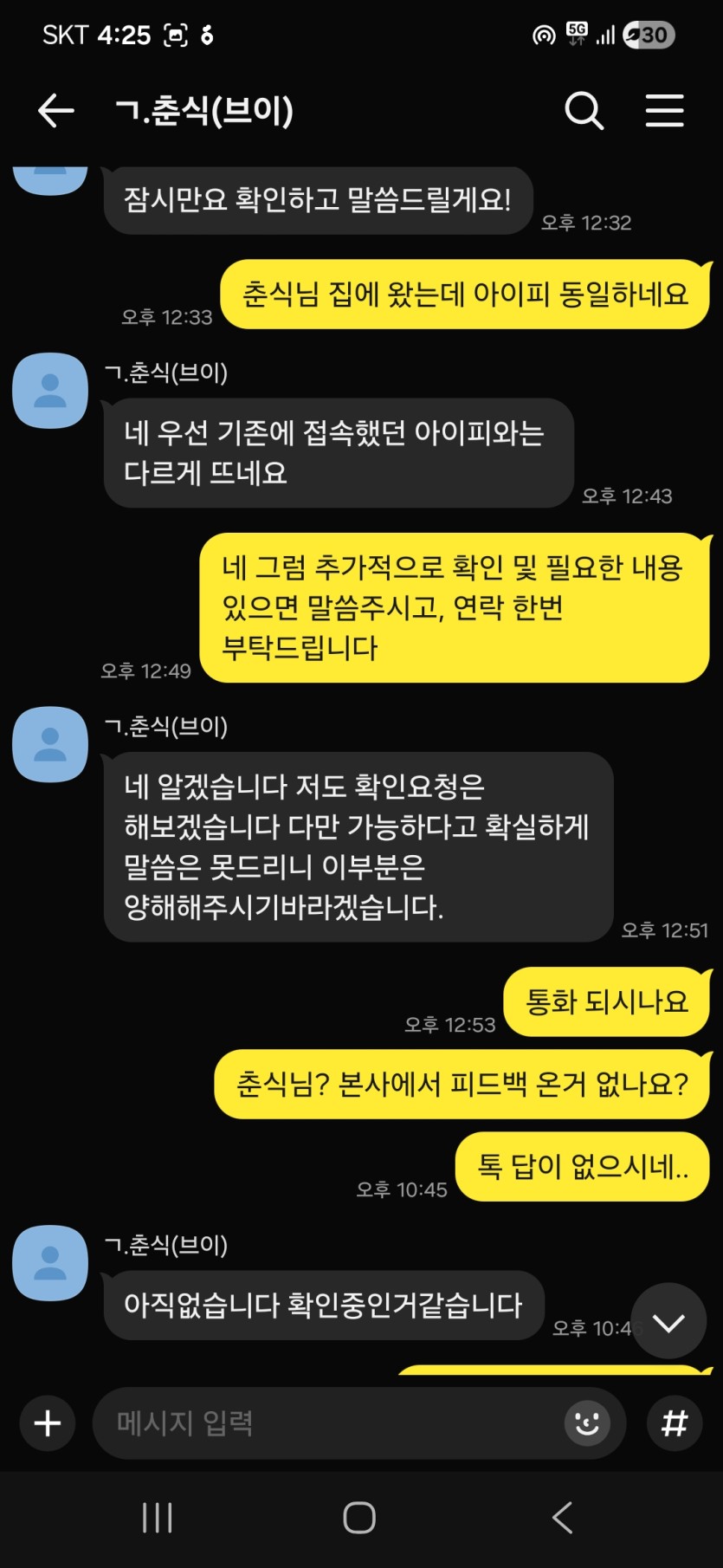Screen dimensions: 723x1568
Task: Search within this conversation
Action: (584, 111)
